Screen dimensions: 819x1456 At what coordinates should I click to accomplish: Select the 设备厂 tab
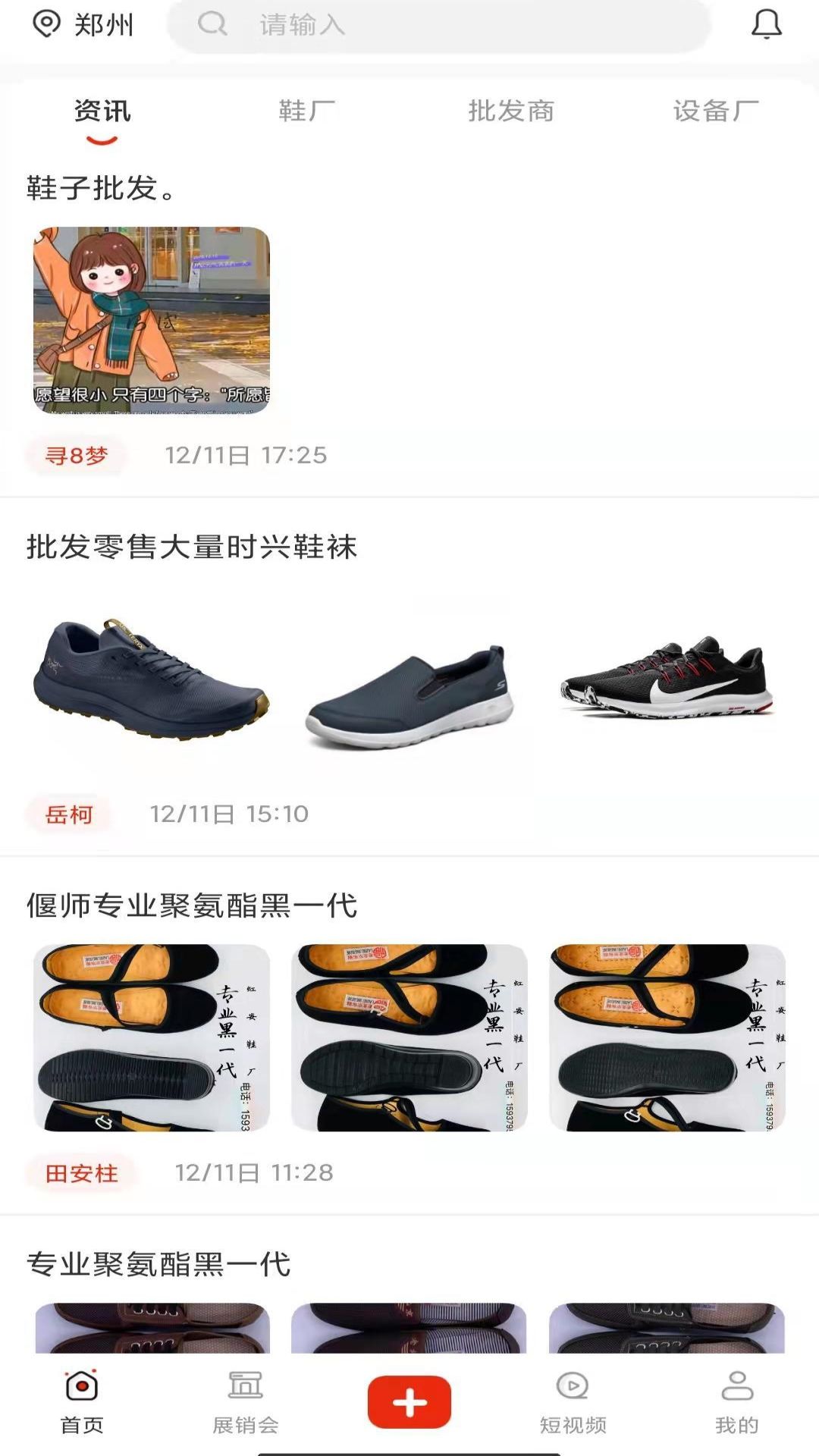point(715,111)
